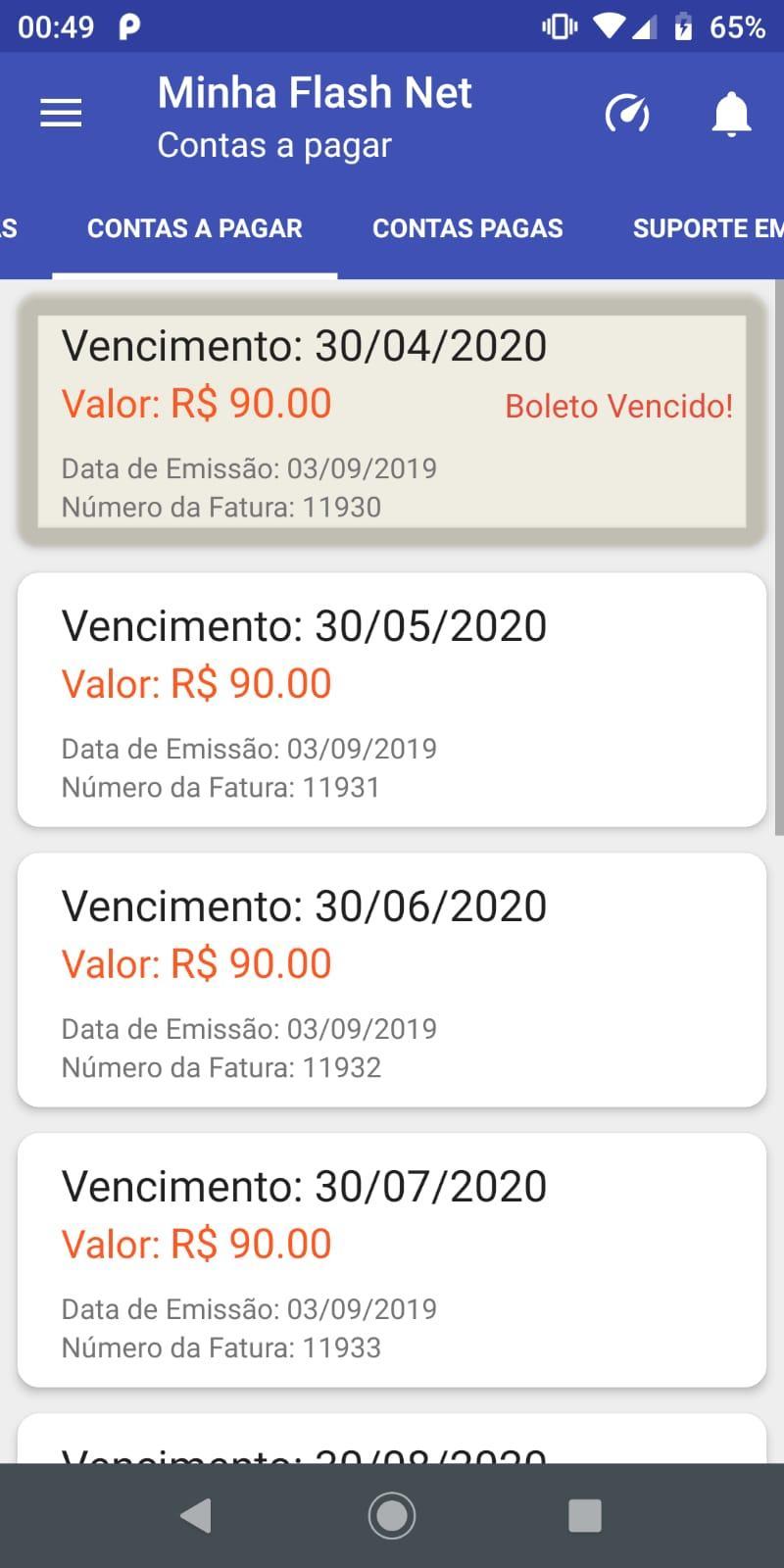Go back with system back button
This screenshot has height=1568, width=784.
pos(197,1516)
